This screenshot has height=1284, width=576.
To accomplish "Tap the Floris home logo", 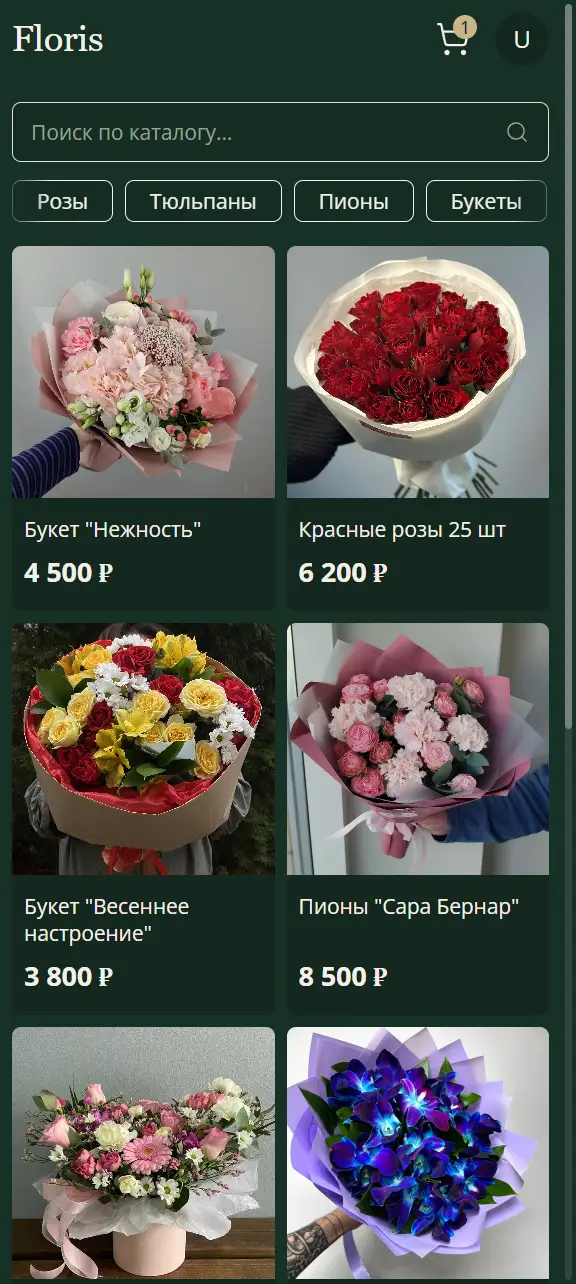I will (x=58, y=39).
